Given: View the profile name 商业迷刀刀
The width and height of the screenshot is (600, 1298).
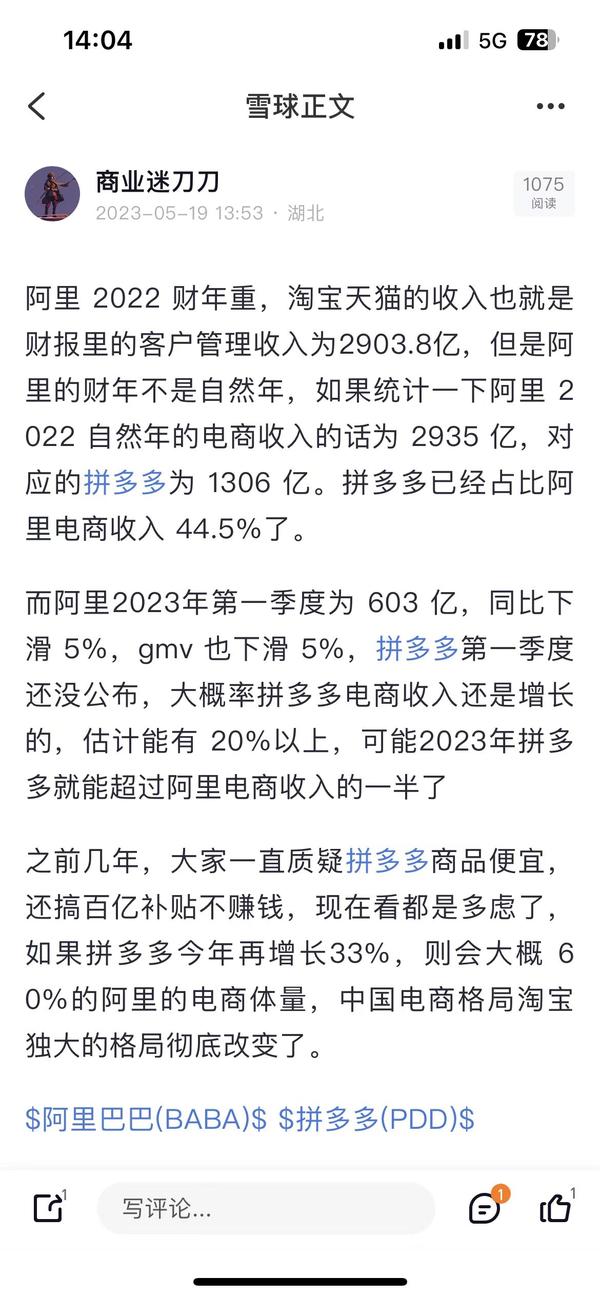Looking at the screenshot, I should pyautogui.click(x=156, y=181).
